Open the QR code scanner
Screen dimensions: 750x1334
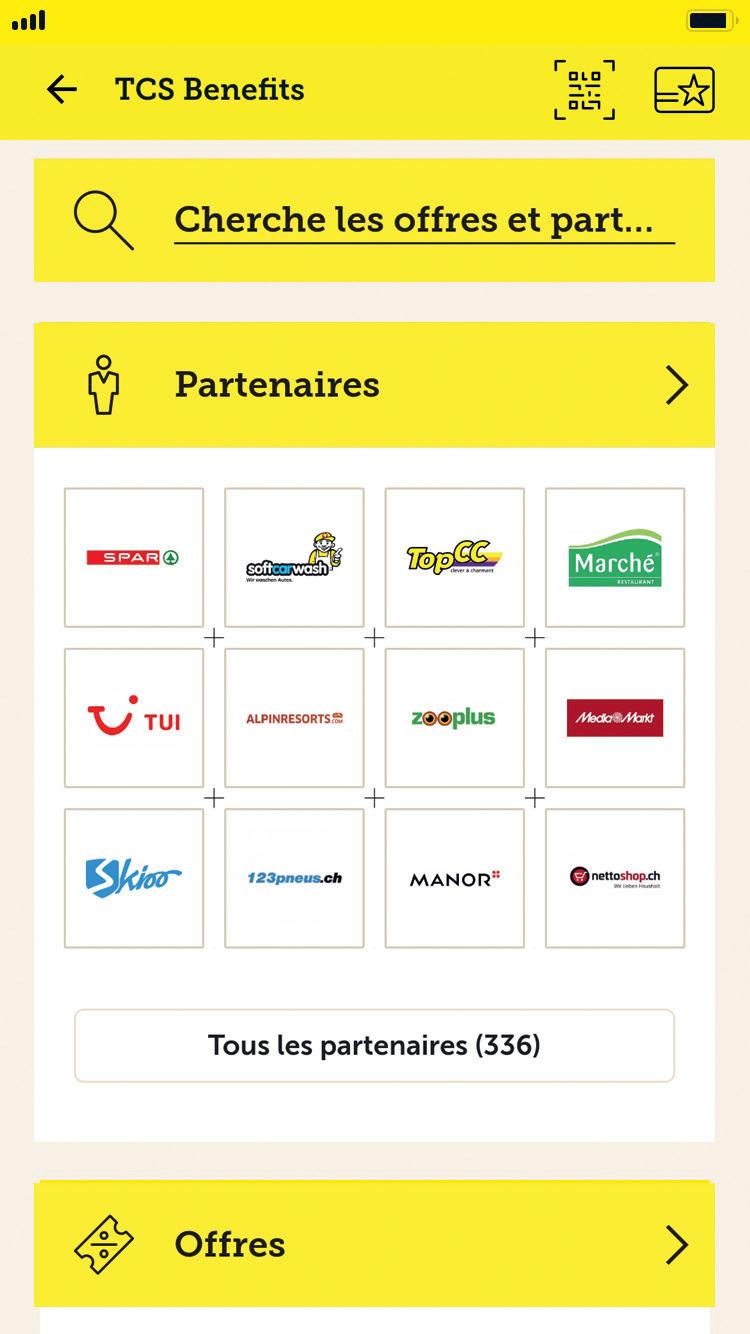pos(584,90)
